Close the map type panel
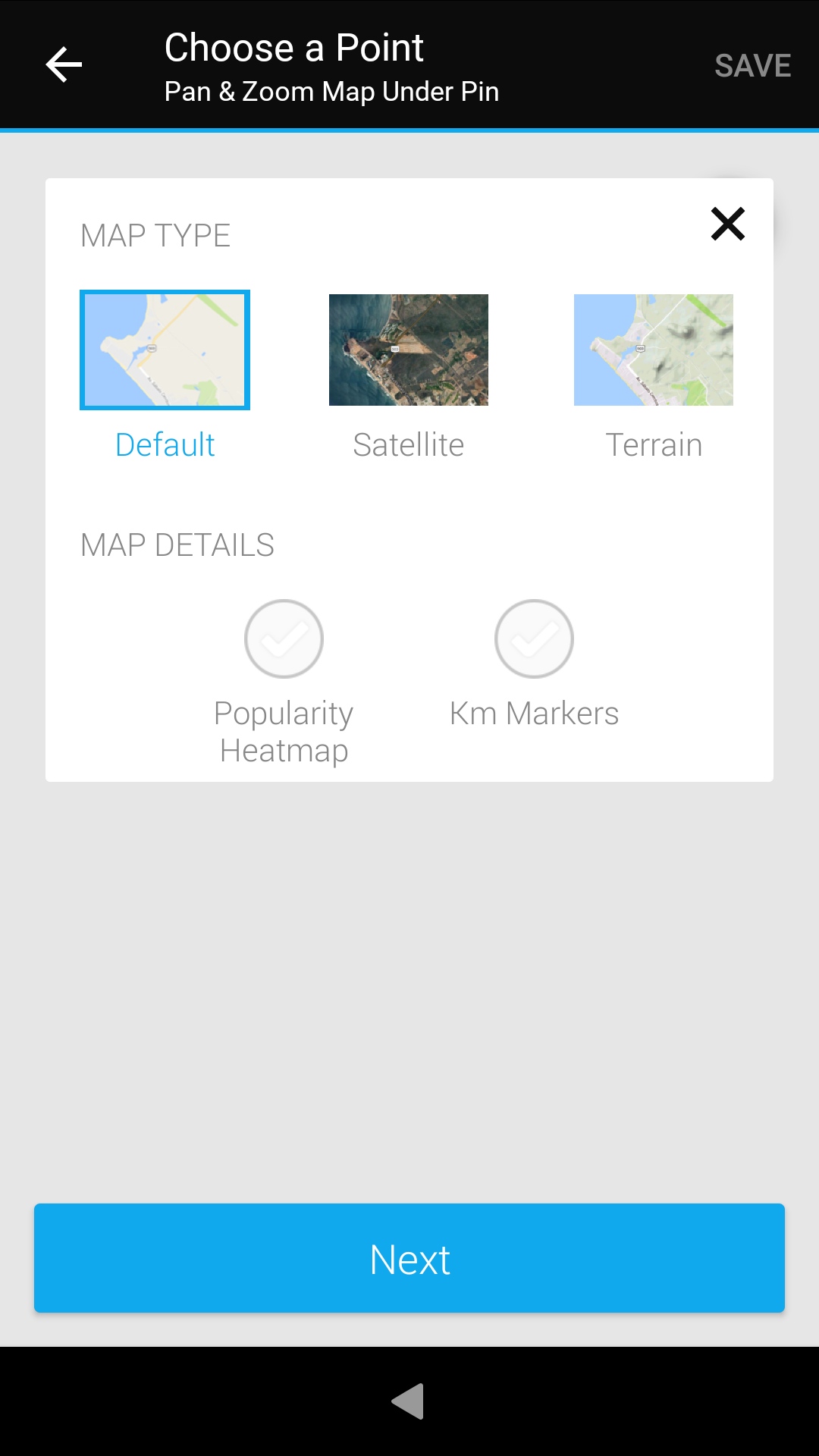 [x=727, y=224]
